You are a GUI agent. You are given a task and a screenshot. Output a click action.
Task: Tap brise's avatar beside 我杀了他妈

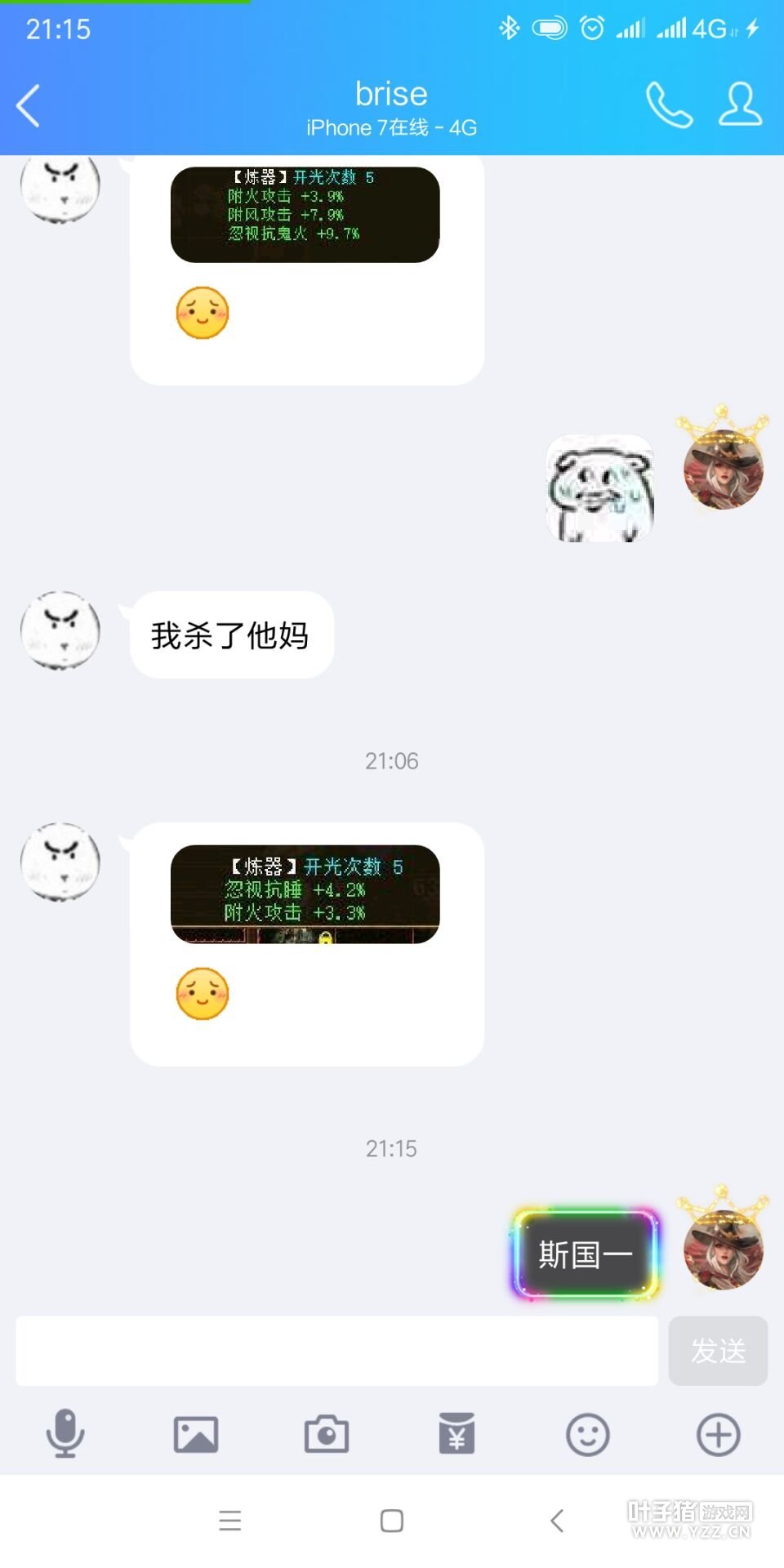click(60, 630)
